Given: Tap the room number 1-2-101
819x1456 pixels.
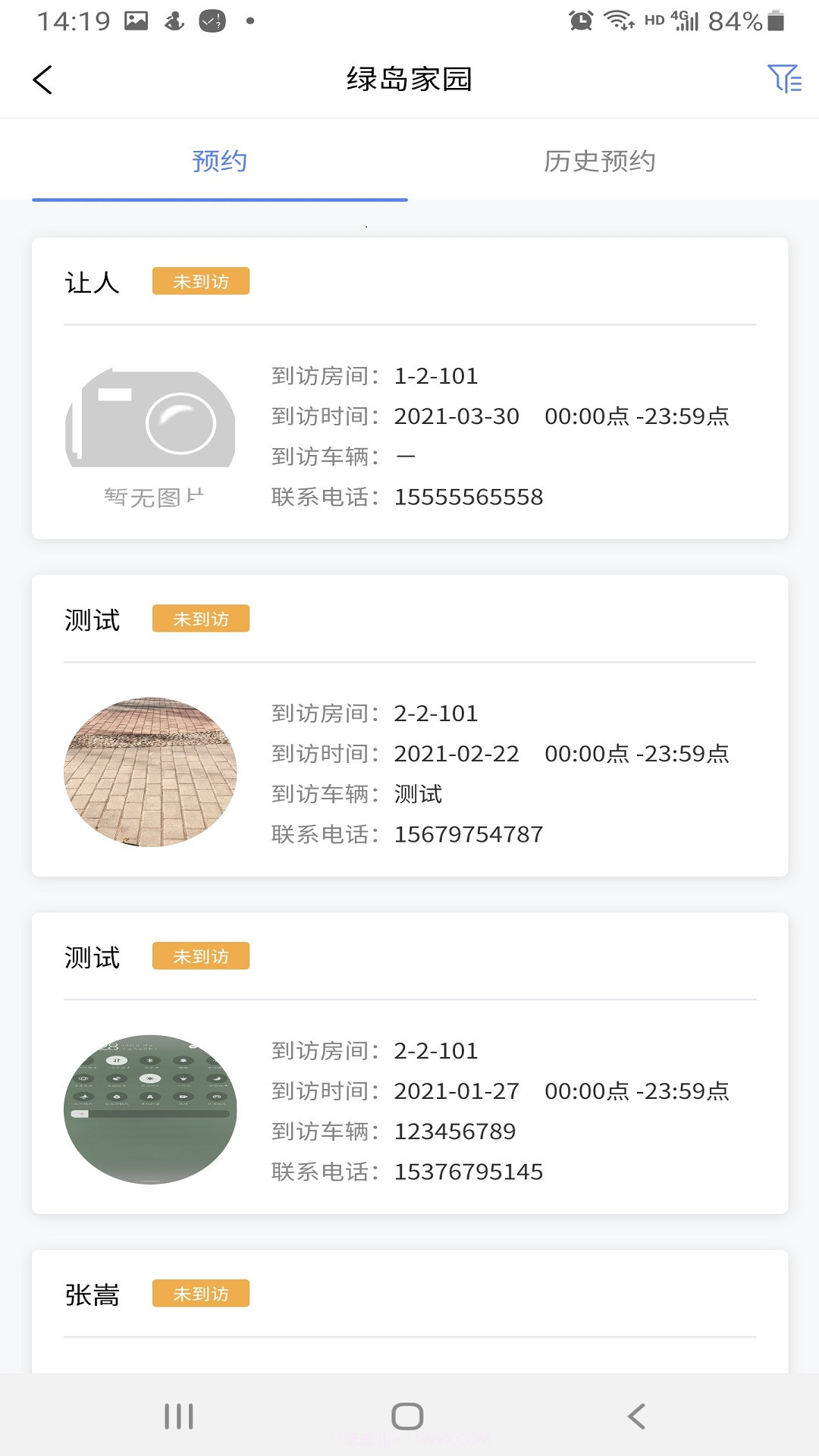Looking at the screenshot, I should click(437, 375).
